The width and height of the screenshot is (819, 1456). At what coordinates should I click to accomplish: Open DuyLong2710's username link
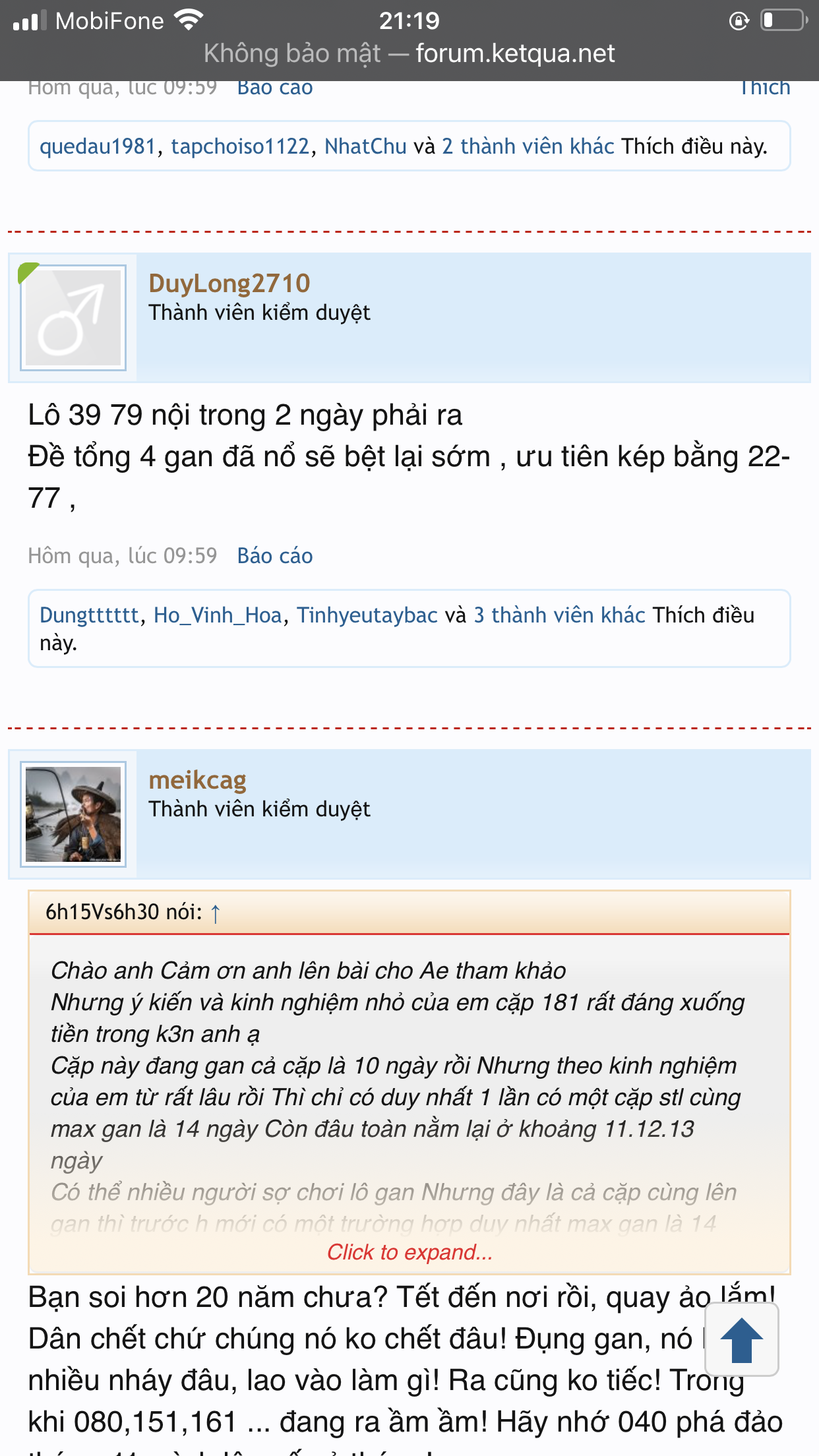[229, 284]
